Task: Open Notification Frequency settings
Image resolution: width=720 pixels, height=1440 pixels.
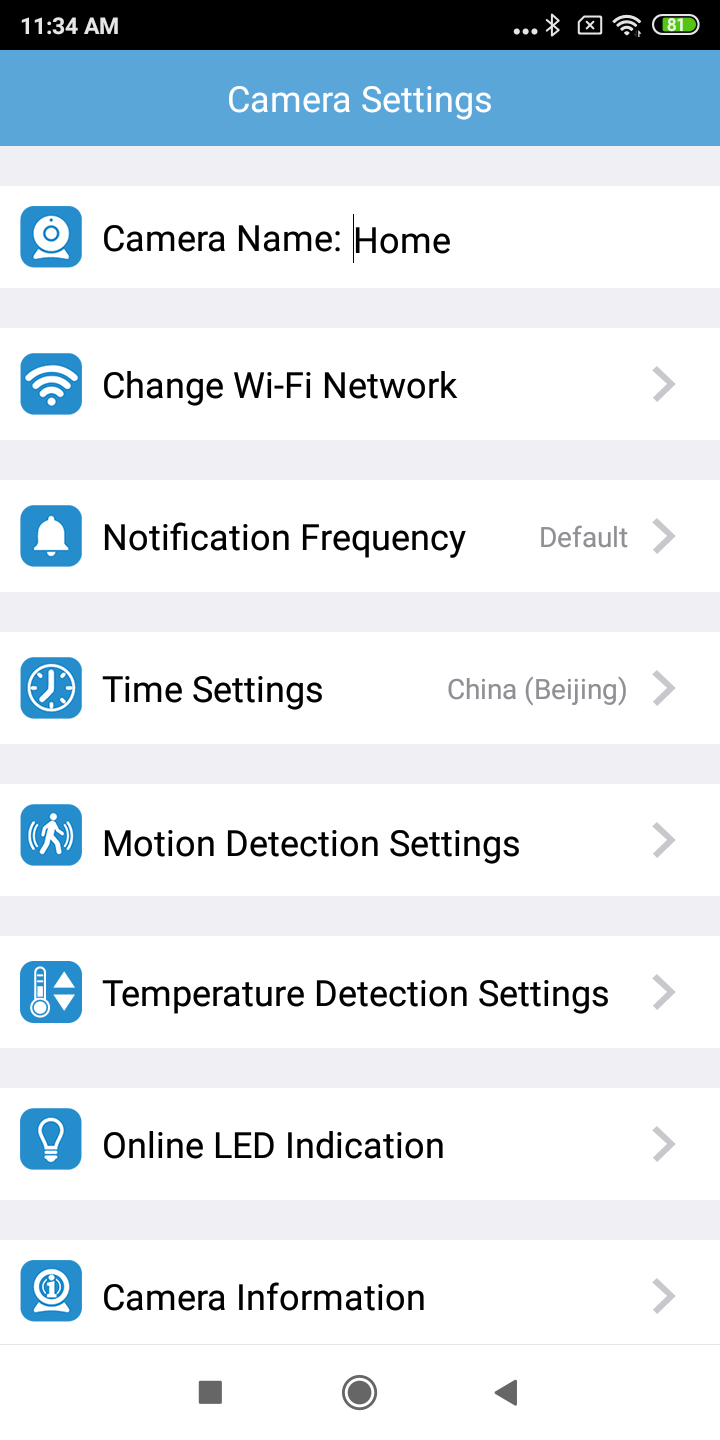Action: (x=360, y=536)
